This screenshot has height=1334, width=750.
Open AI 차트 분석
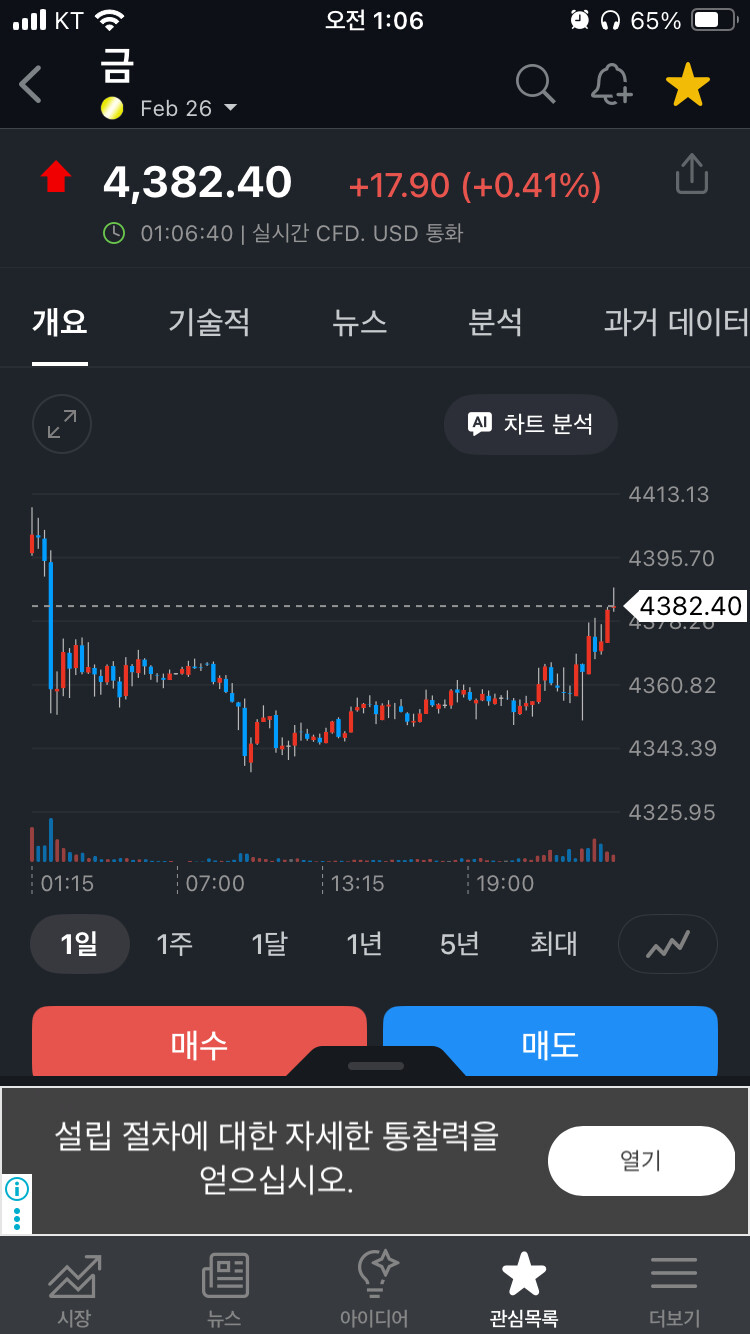pyautogui.click(x=531, y=424)
